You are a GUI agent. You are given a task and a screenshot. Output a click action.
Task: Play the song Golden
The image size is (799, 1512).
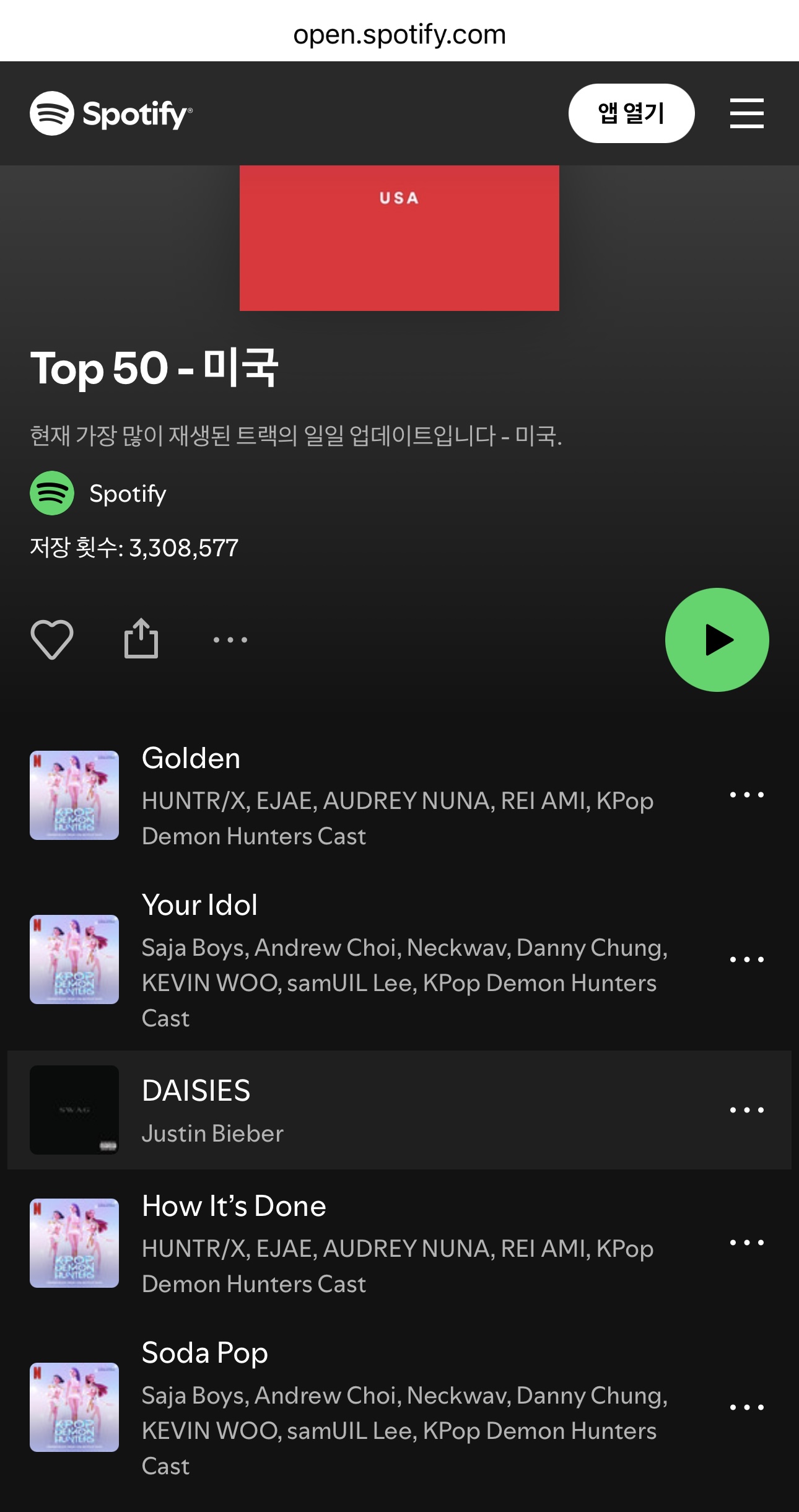click(399, 795)
